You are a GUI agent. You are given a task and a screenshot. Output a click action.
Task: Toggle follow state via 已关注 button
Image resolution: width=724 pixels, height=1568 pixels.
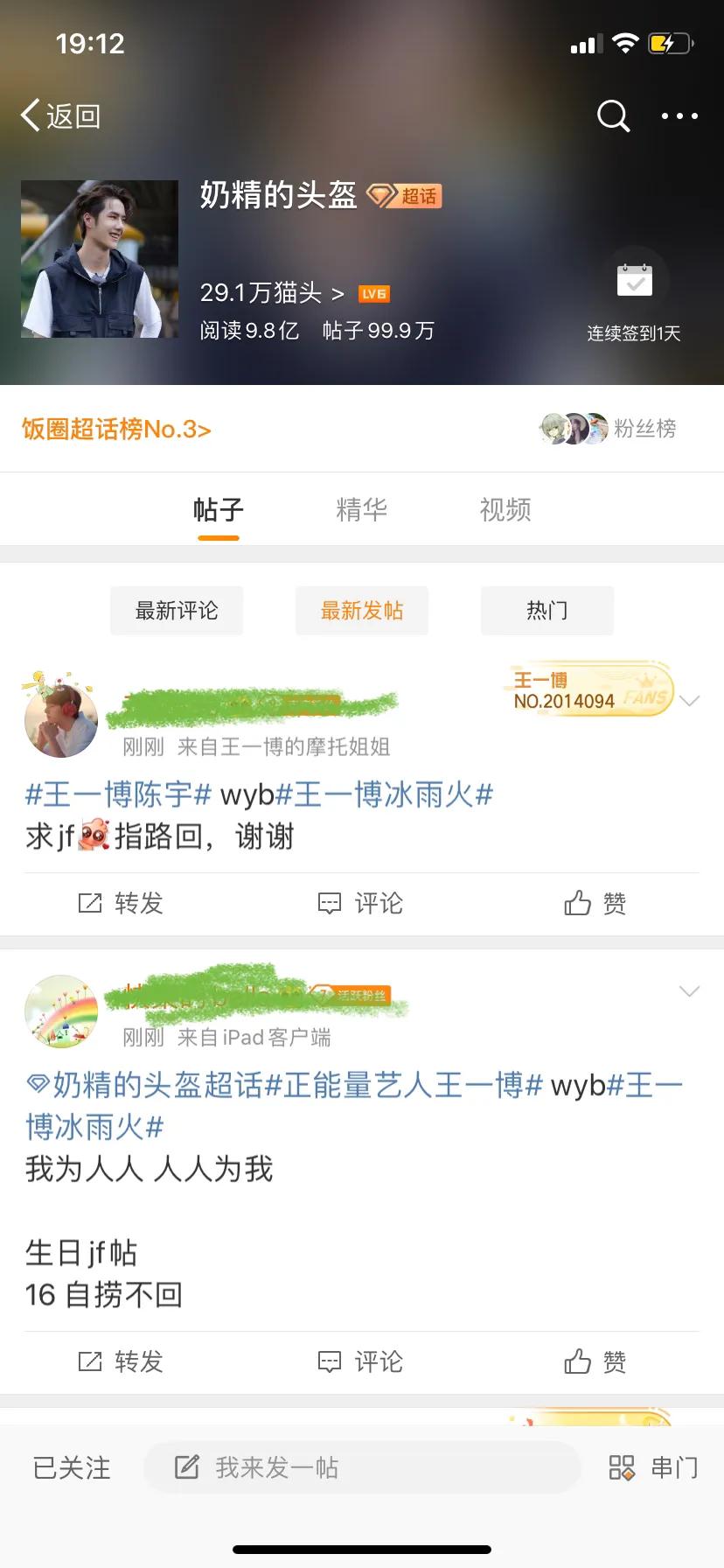pyautogui.click(x=71, y=1468)
